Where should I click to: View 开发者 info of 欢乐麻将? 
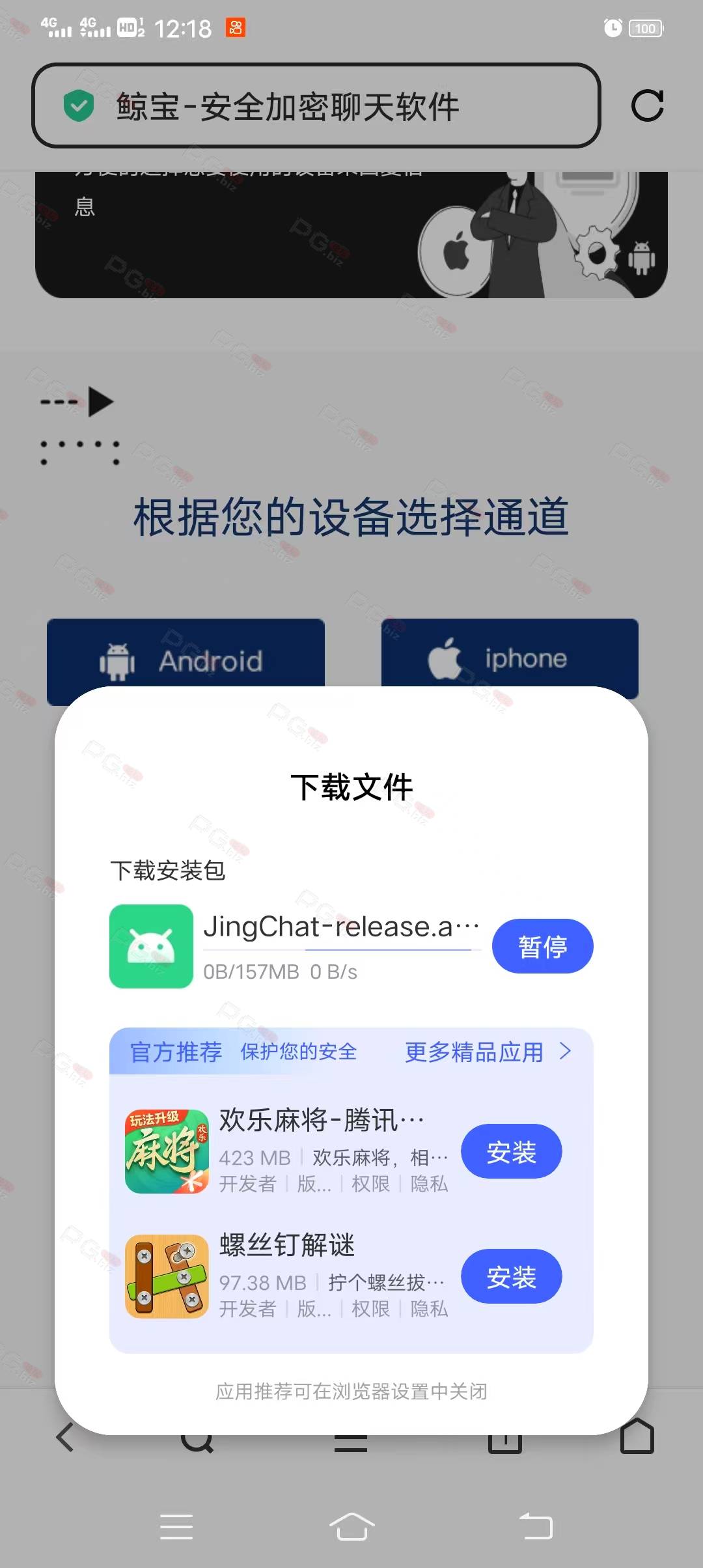pos(247,1183)
